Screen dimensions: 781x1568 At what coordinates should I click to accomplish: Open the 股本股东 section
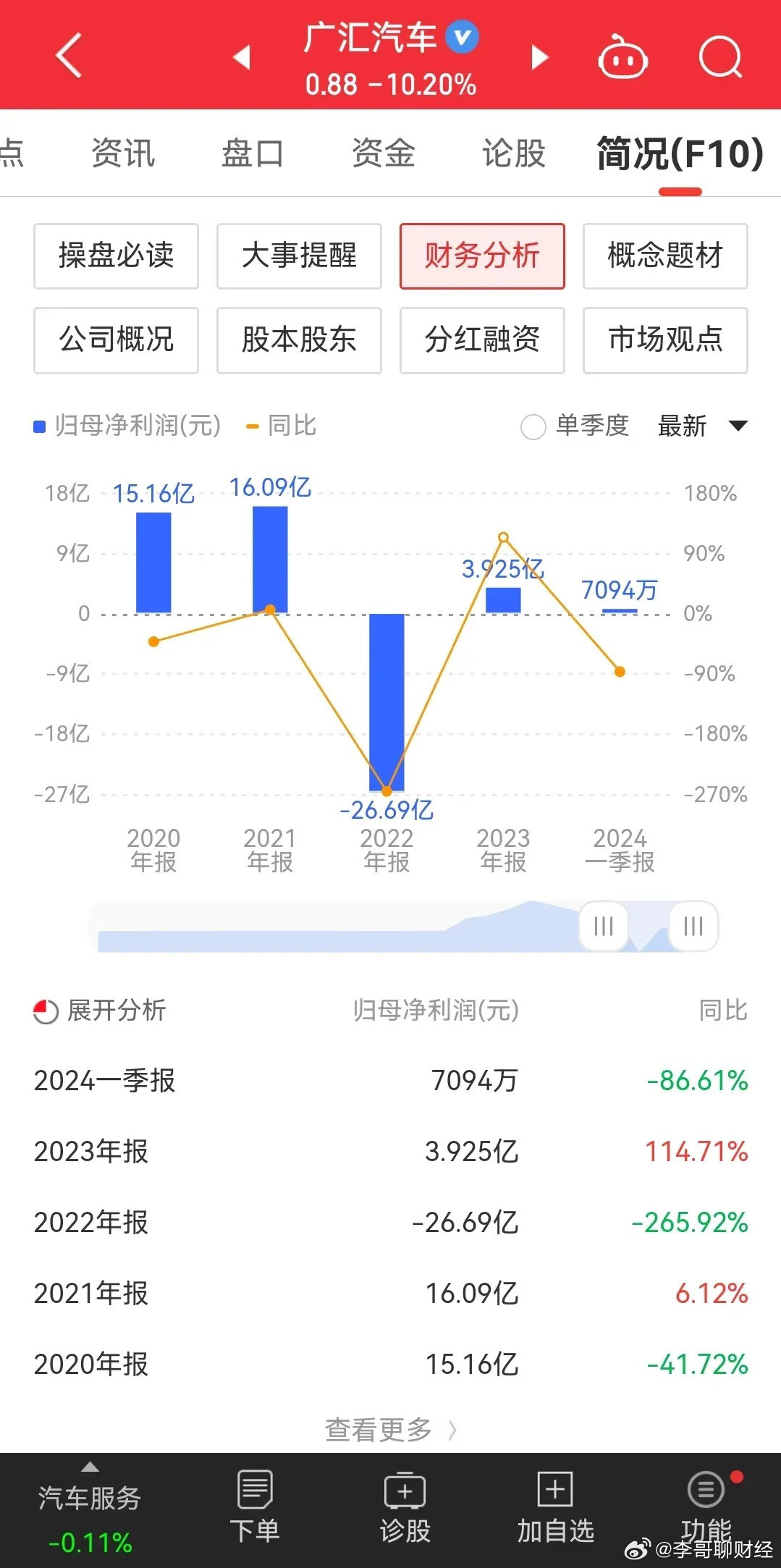coord(299,340)
